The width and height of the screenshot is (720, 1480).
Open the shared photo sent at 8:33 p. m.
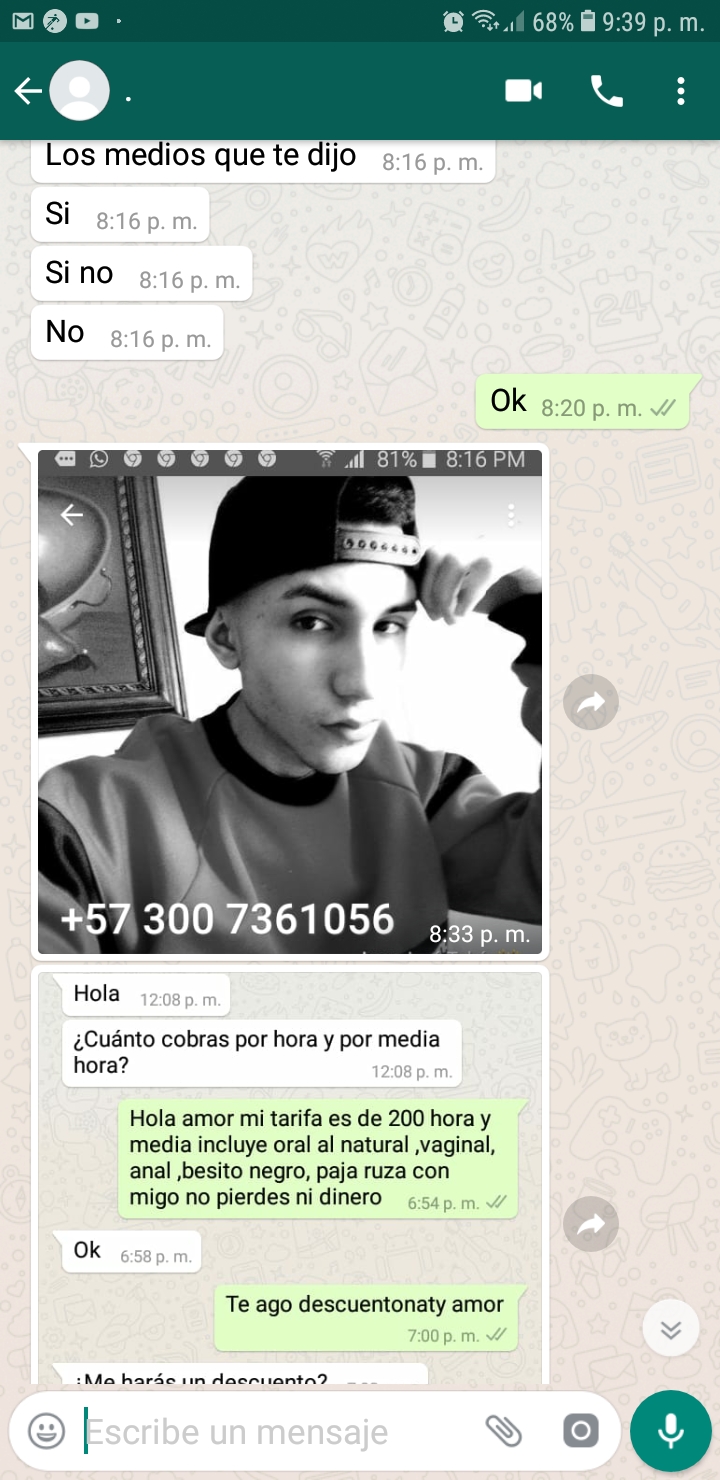(x=290, y=702)
